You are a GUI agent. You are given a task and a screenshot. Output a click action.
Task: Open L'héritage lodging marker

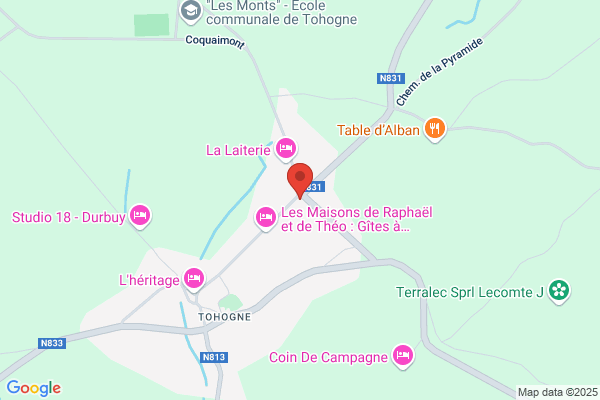pos(194,279)
